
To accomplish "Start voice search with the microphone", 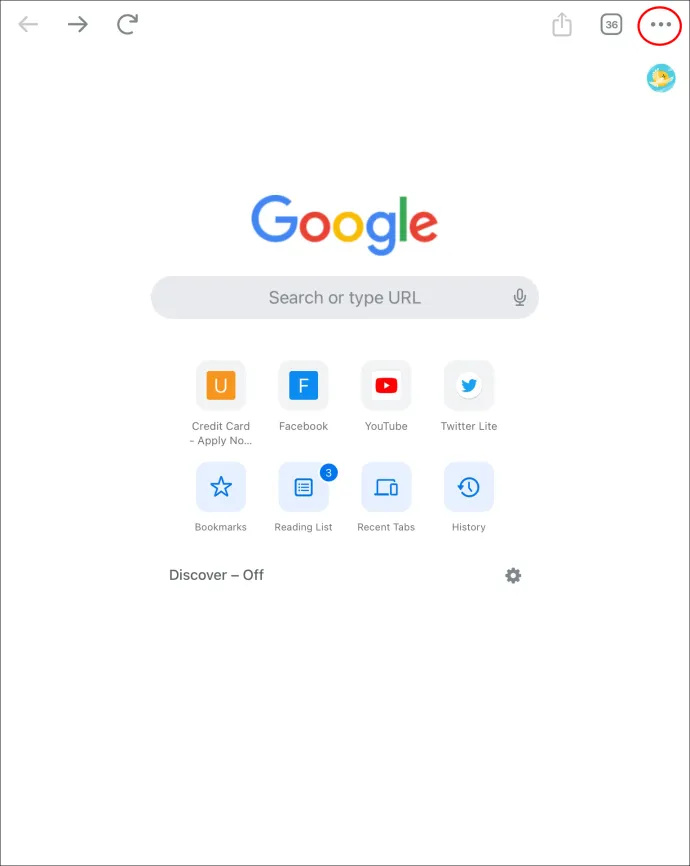I will coord(520,298).
